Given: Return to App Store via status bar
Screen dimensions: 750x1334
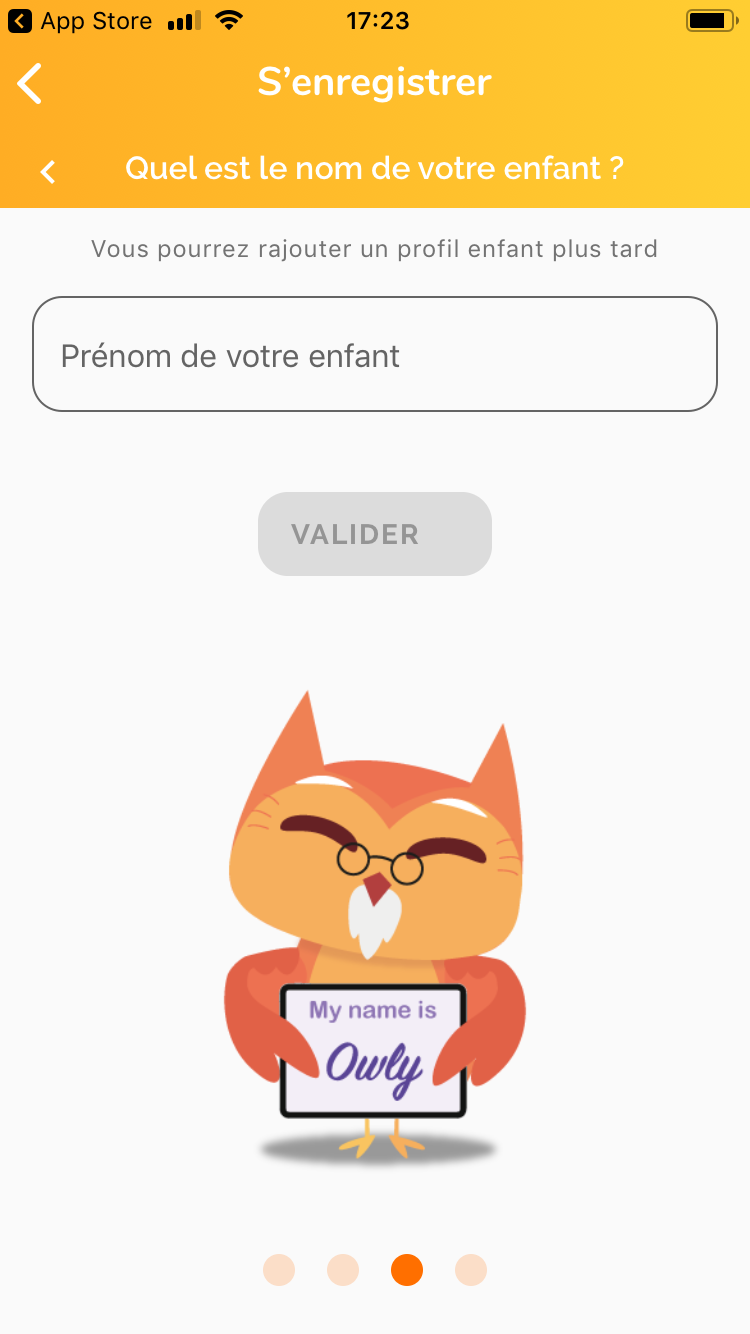Looking at the screenshot, I should coord(80,21).
